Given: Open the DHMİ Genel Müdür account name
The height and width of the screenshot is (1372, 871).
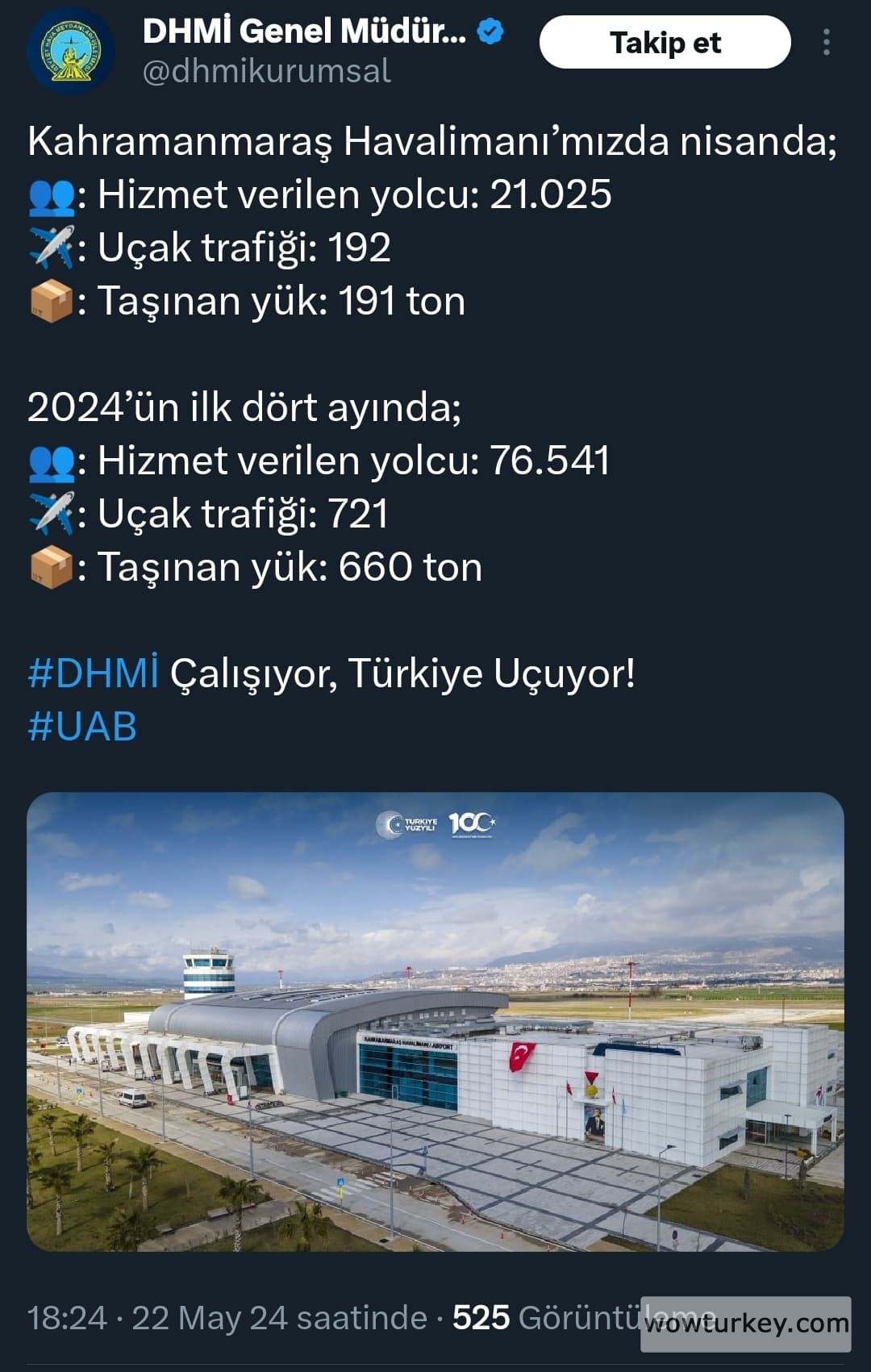Looking at the screenshot, I should pos(304,31).
